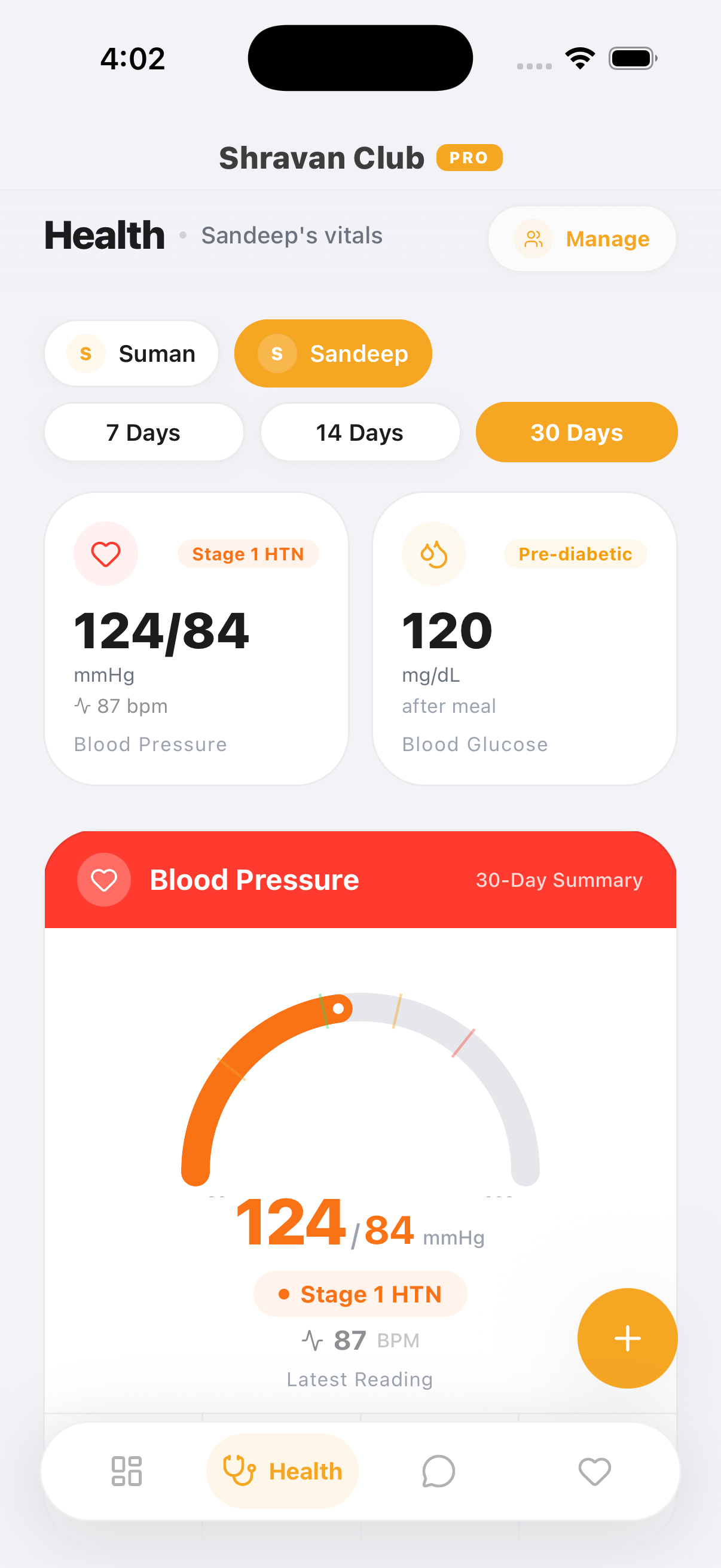Open the chat bubble tab
This screenshot has height=1568, width=721.
pos(438,1471)
